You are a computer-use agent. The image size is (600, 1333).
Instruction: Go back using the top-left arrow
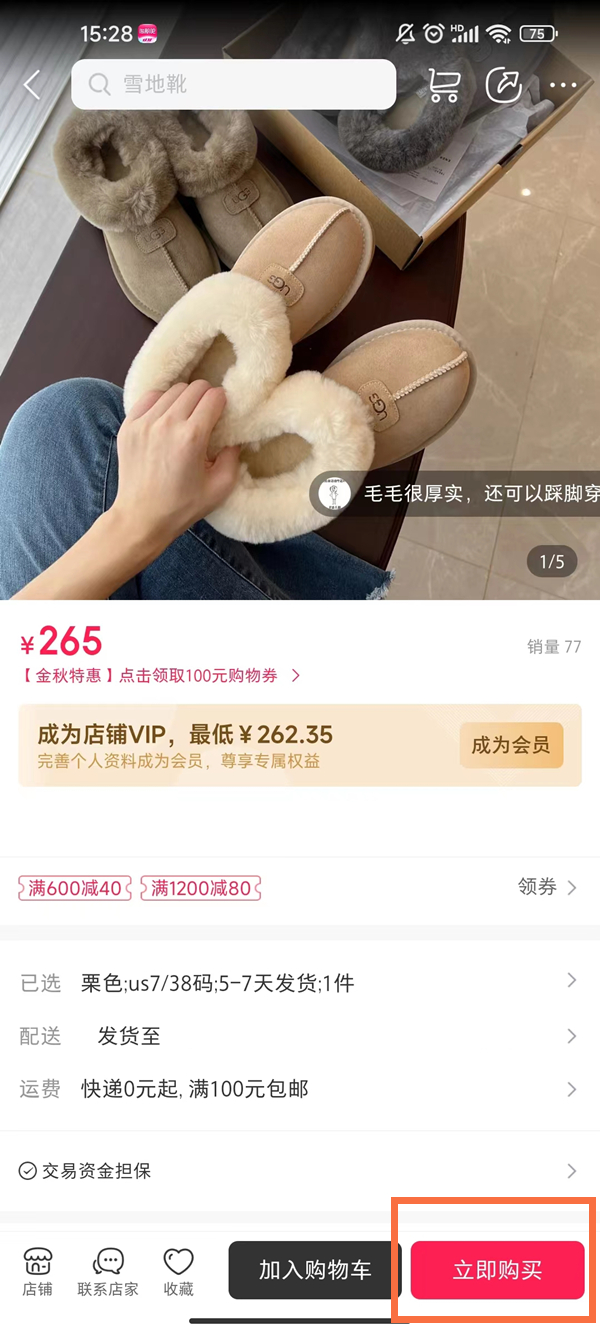tap(32, 85)
